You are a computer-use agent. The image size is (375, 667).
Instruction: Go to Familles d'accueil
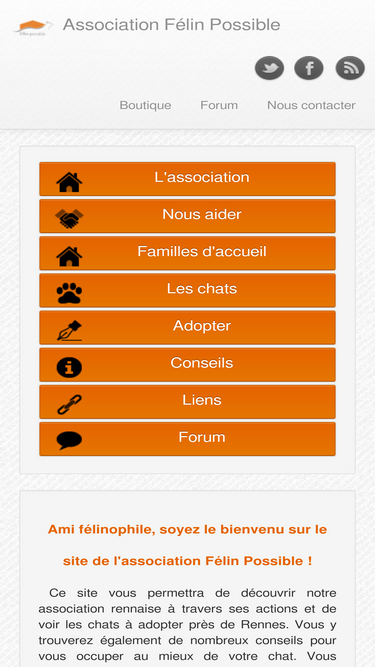(x=188, y=253)
